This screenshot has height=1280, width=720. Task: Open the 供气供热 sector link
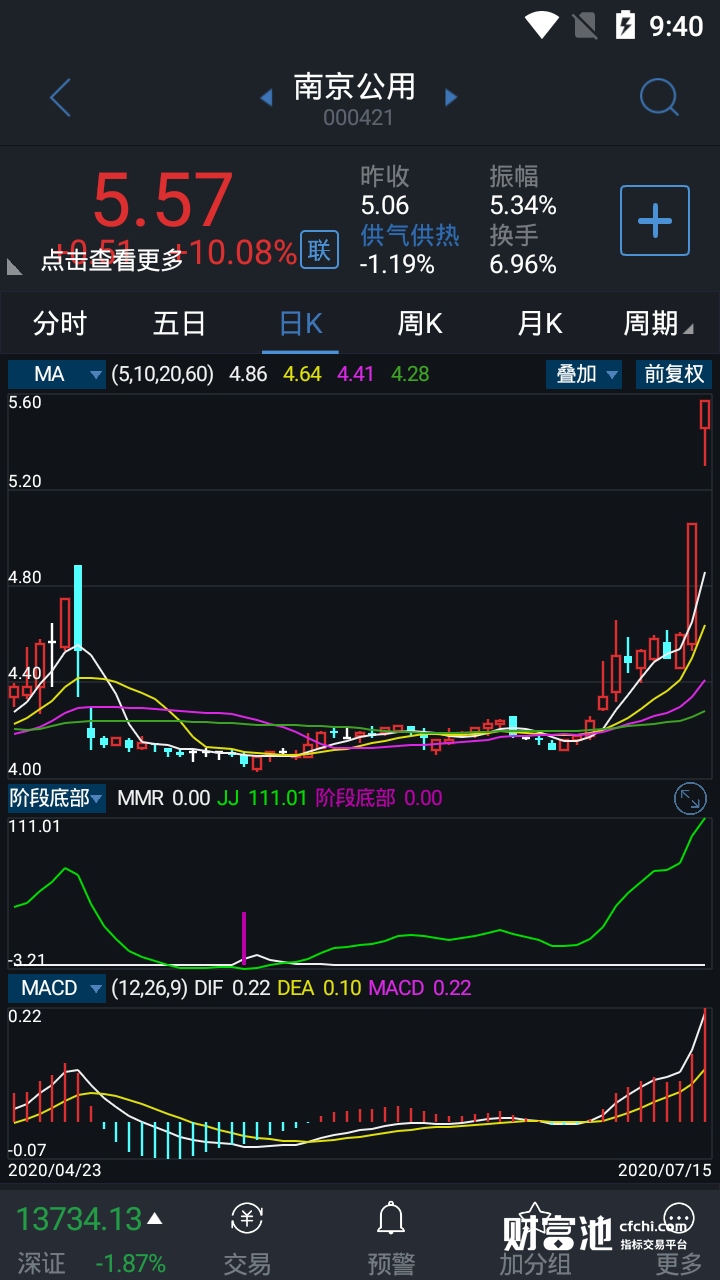[x=410, y=236]
